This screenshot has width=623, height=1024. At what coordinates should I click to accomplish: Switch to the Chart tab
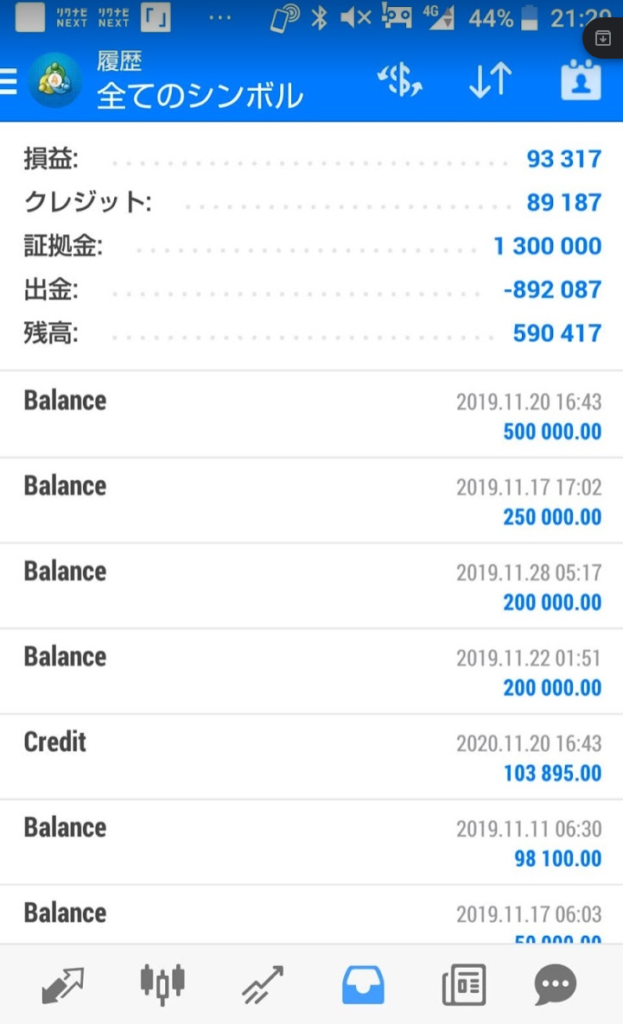(163, 984)
